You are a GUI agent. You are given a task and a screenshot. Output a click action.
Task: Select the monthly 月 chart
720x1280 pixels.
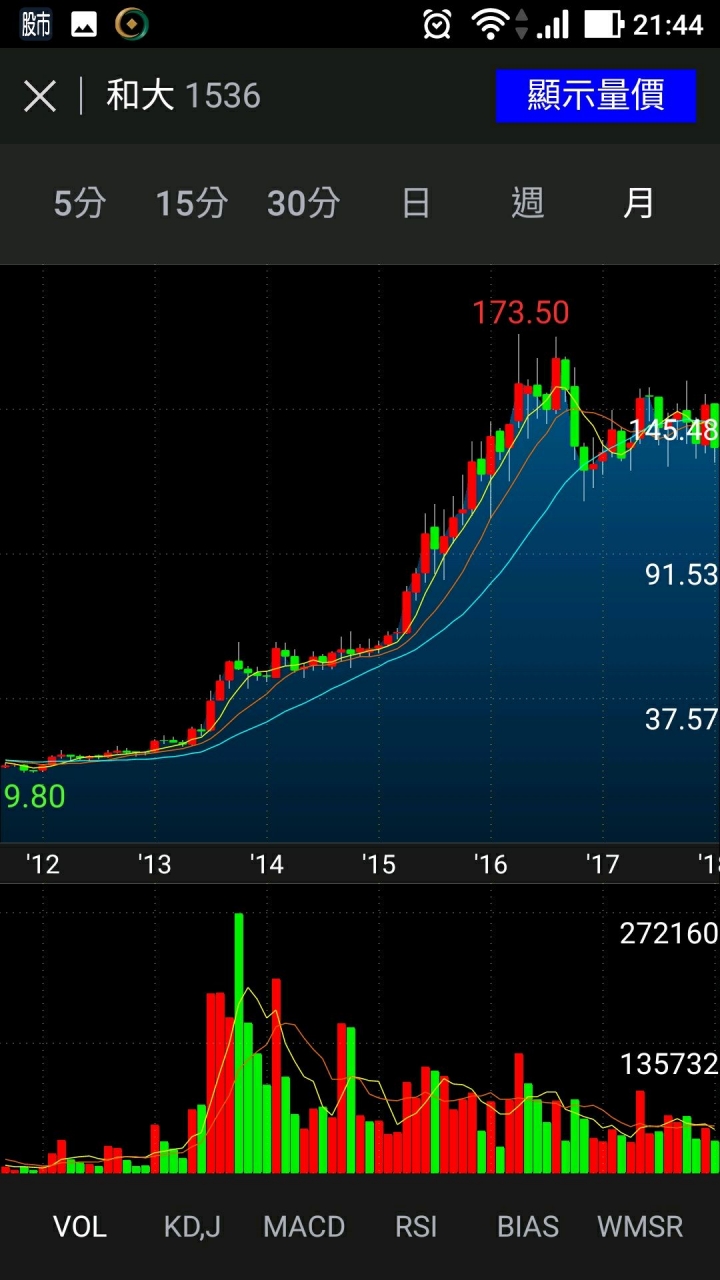click(x=638, y=203)
